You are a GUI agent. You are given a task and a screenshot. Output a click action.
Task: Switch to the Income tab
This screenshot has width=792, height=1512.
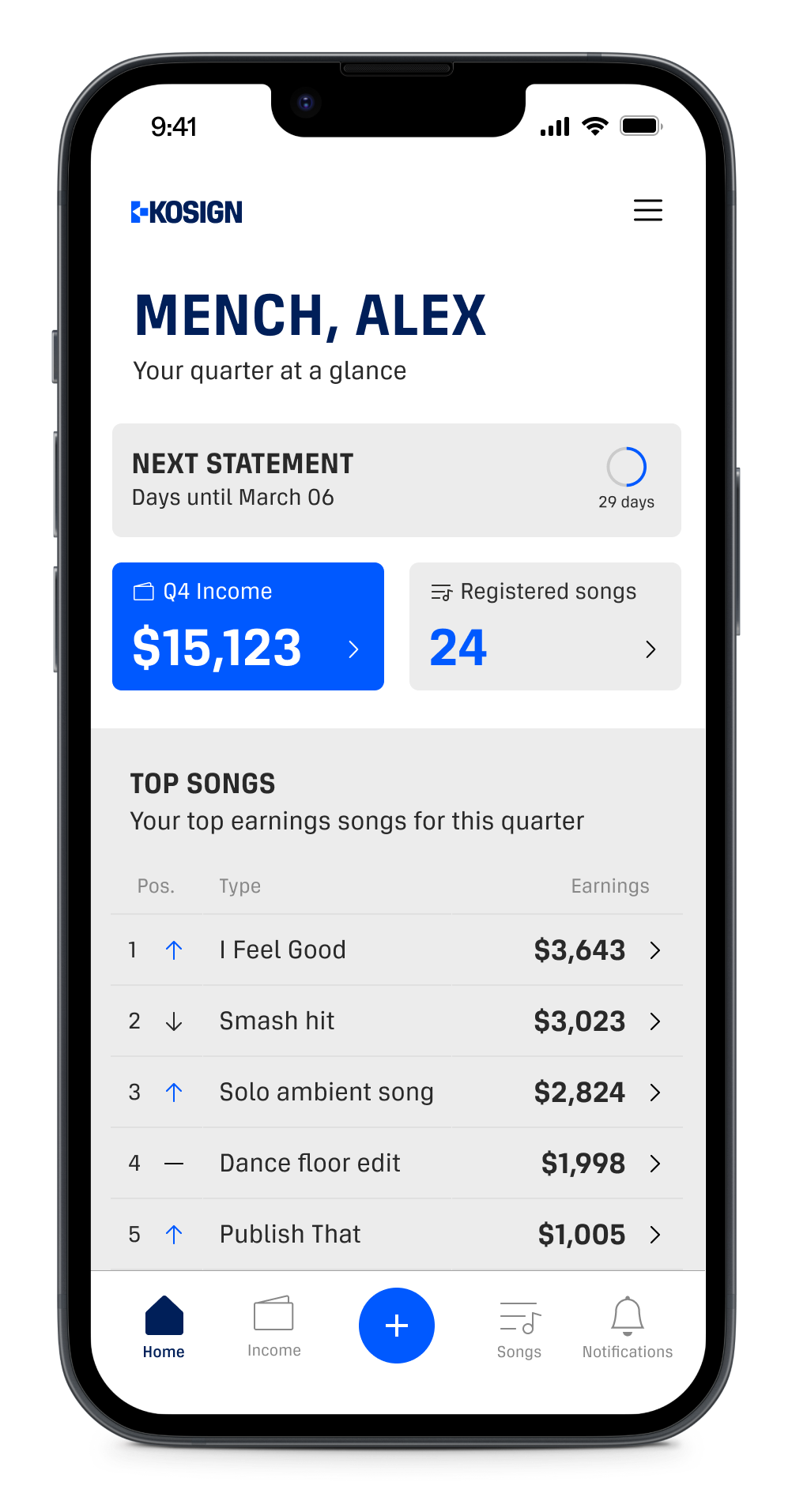(273, 1327)
